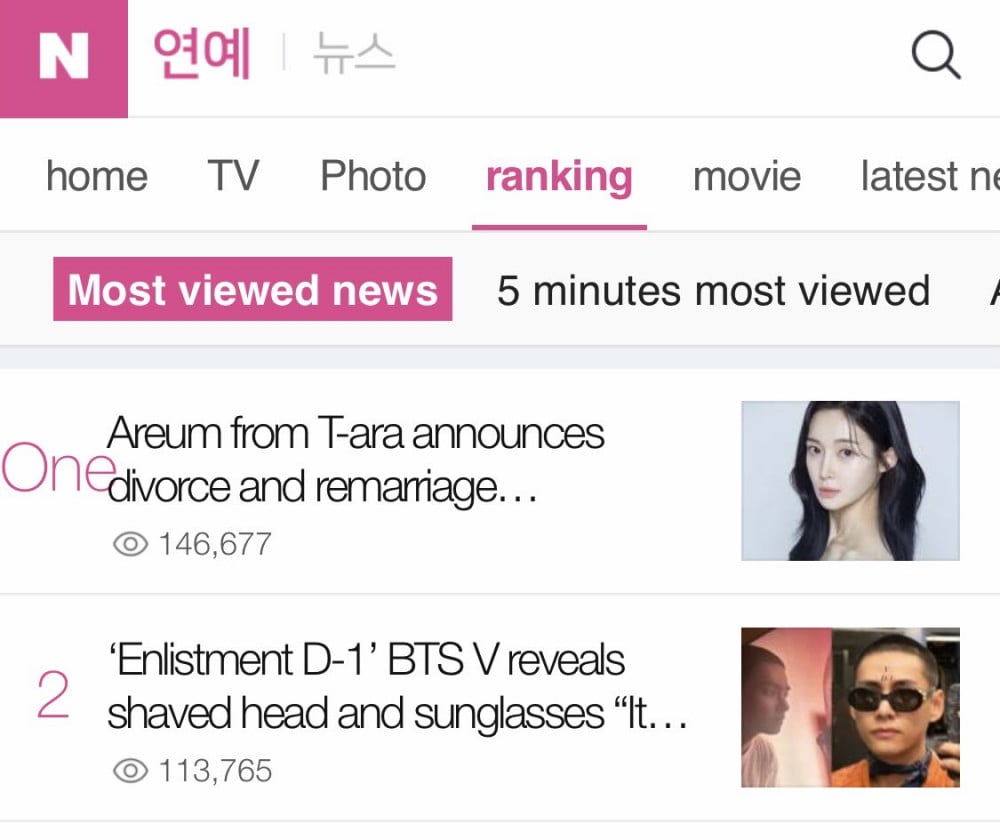The height and width of the screenshot is (840, 1000).
Task: Open the BTS V enlistment article
Action: coord(397,688)
